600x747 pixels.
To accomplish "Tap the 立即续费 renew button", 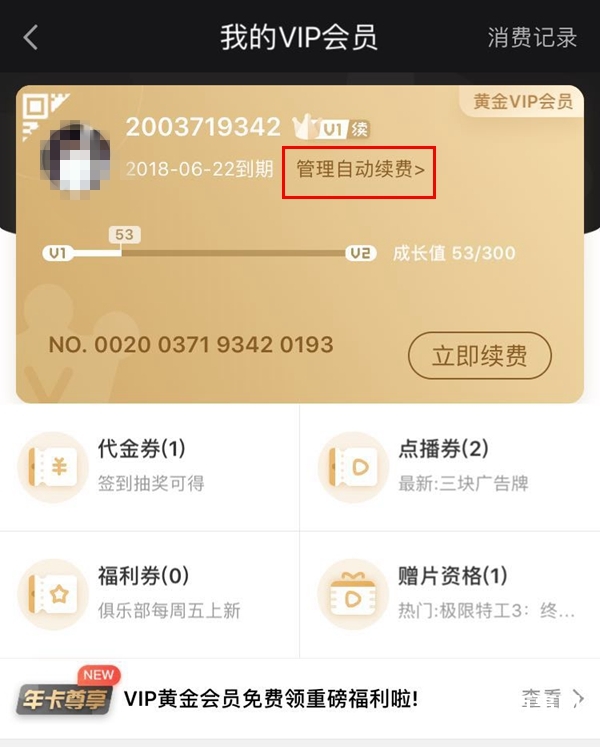I will pyautogui.click(x=479, y=355).
